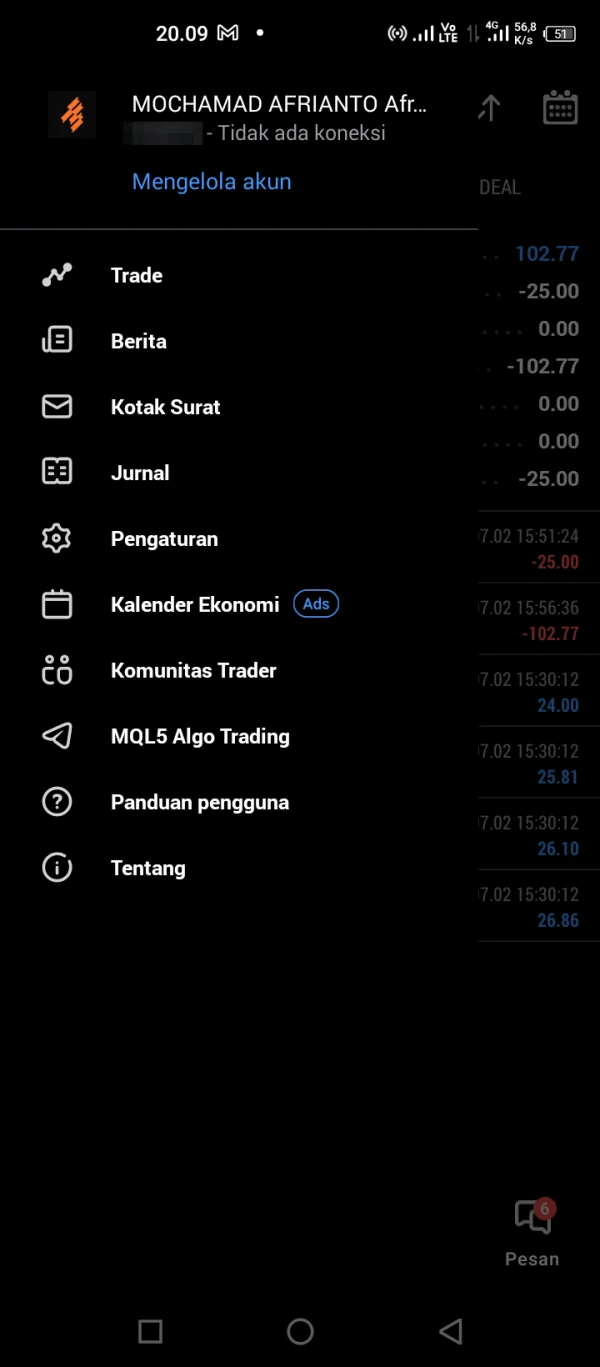600x1367 pixels.
Task: Open Kalender Ekonomi
Action: pos(239,605)
